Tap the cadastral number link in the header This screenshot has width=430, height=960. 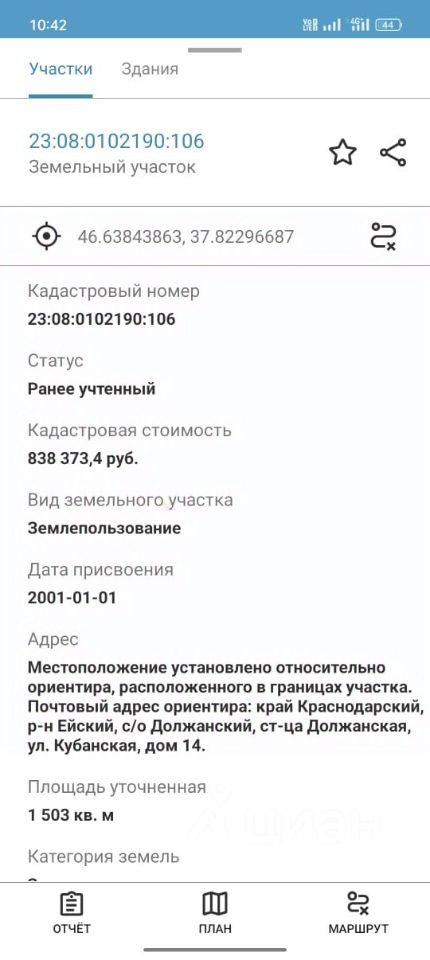click(116, 141)
